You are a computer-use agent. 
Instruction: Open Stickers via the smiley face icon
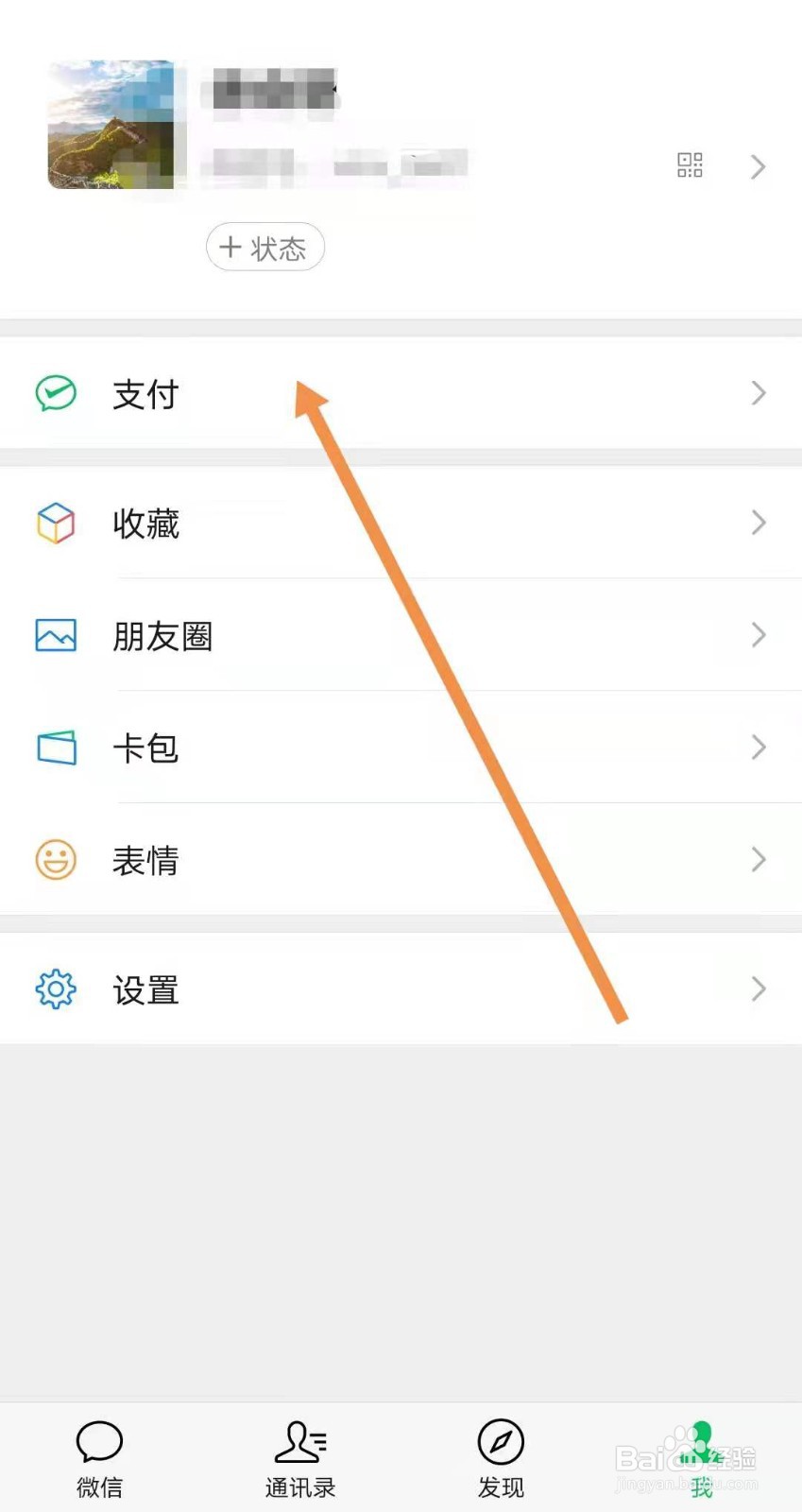55,859
